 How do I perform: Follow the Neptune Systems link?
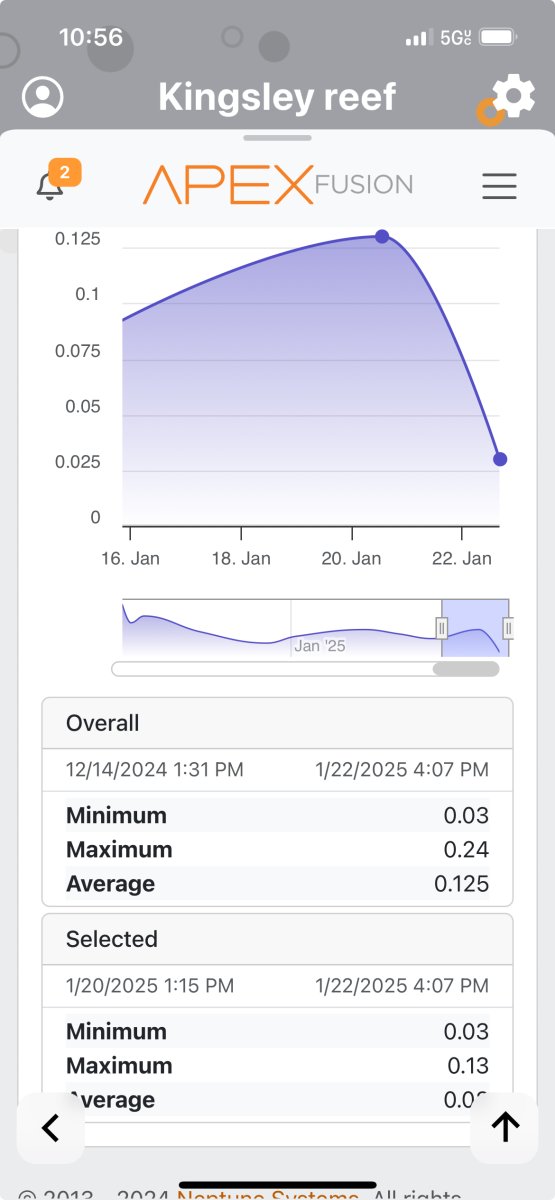(x=267, y=1195)
